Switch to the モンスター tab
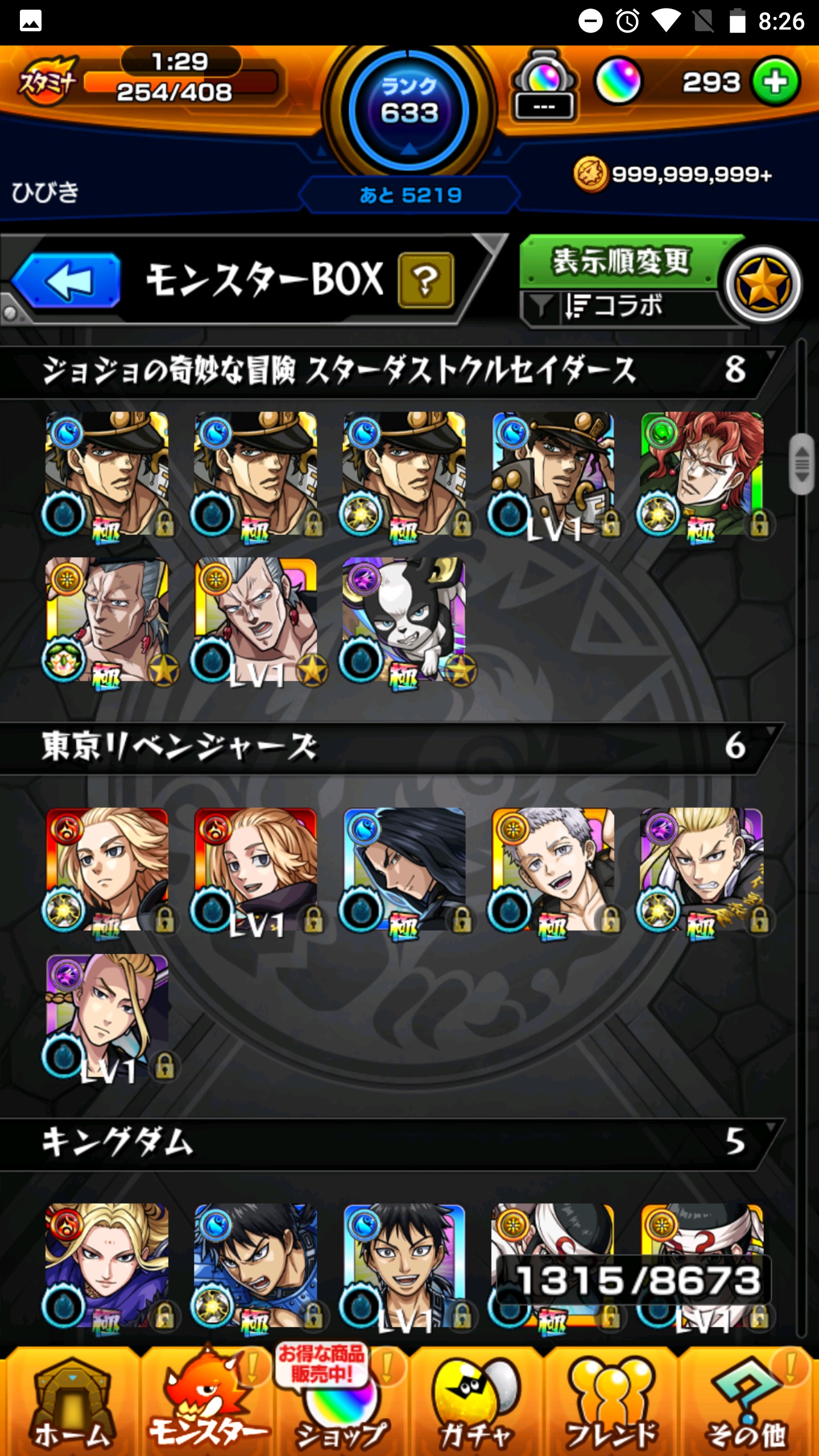Image resolution: width=819 pixels, height=1456 pixels. [207, 1404]
